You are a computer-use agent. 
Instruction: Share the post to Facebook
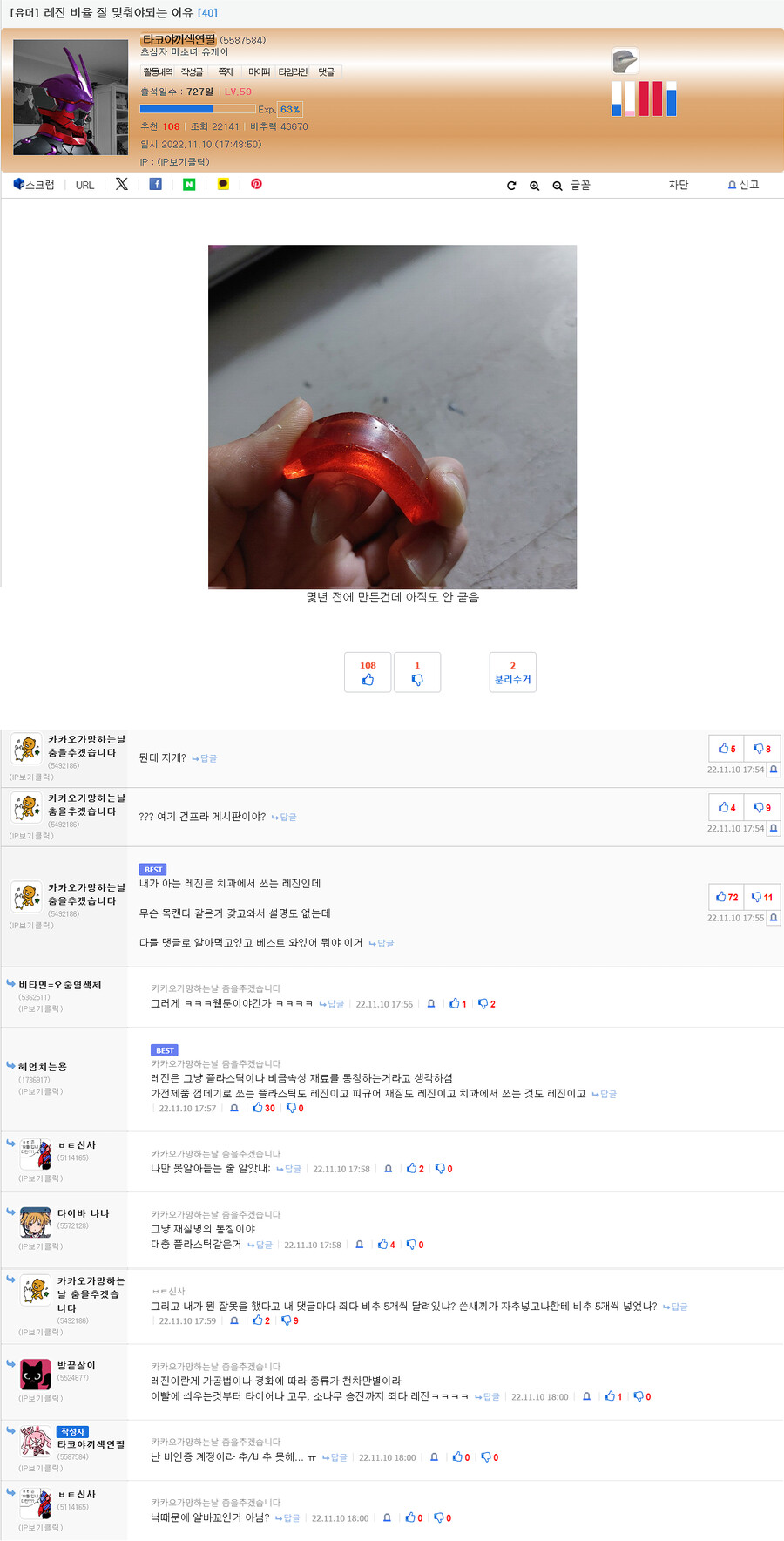point(155,184)
